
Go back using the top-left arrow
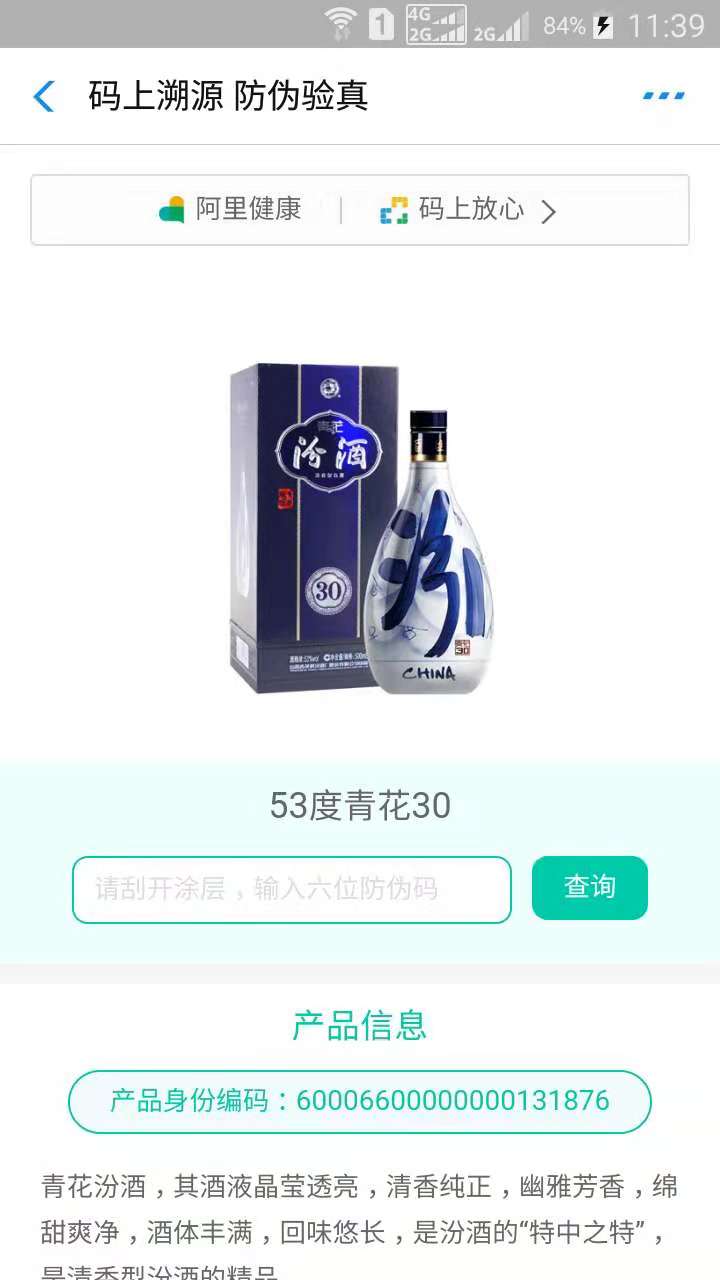click(x=44, y=97)
